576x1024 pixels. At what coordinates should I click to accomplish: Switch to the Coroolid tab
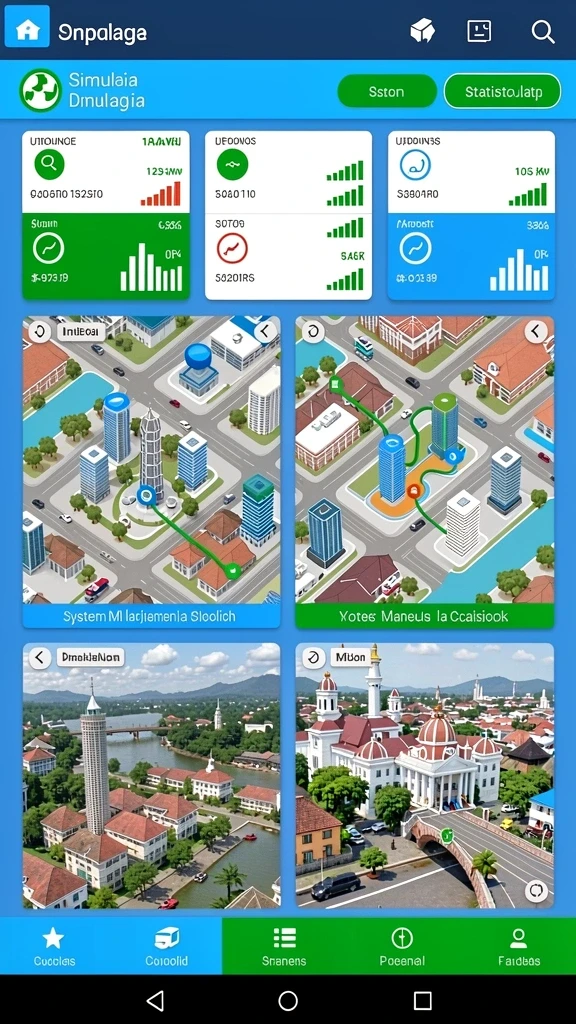[x=167, y=946]
